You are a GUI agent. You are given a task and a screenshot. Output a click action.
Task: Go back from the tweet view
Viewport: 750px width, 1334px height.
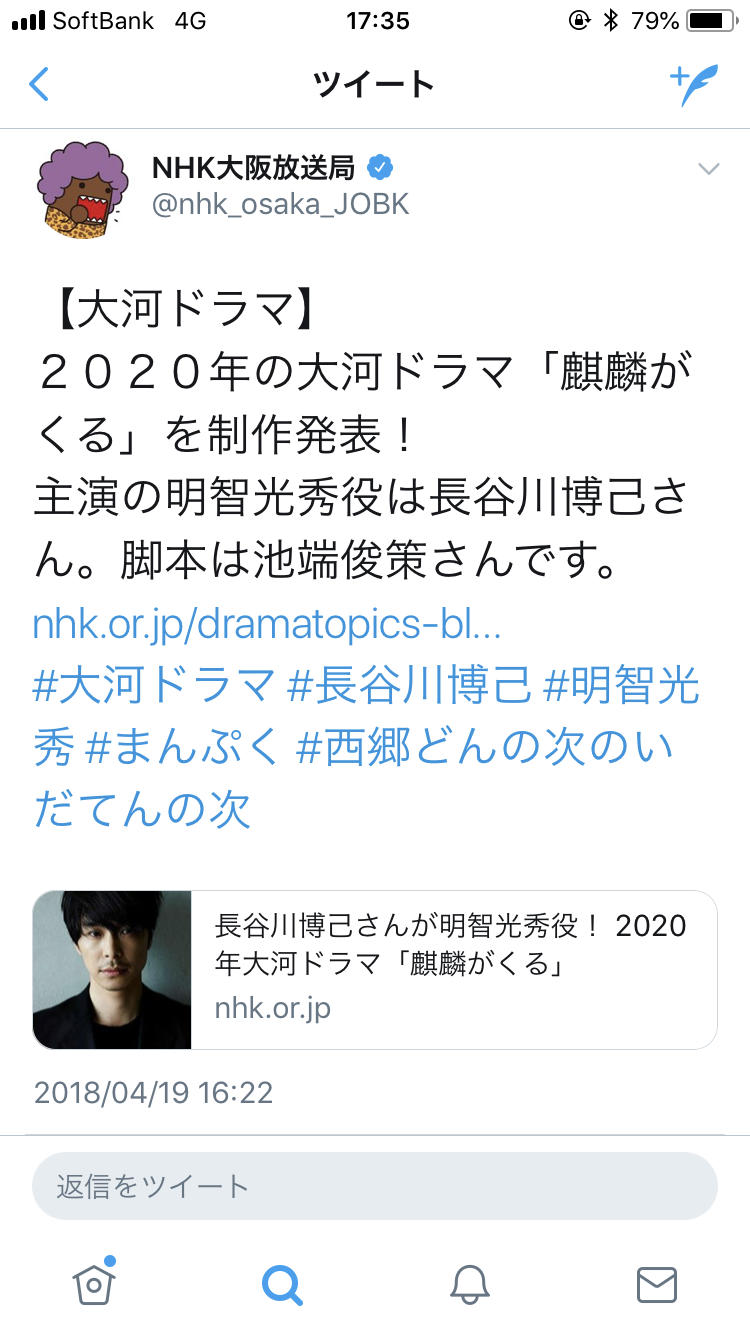pyautogui.click(x=39, y=84)
